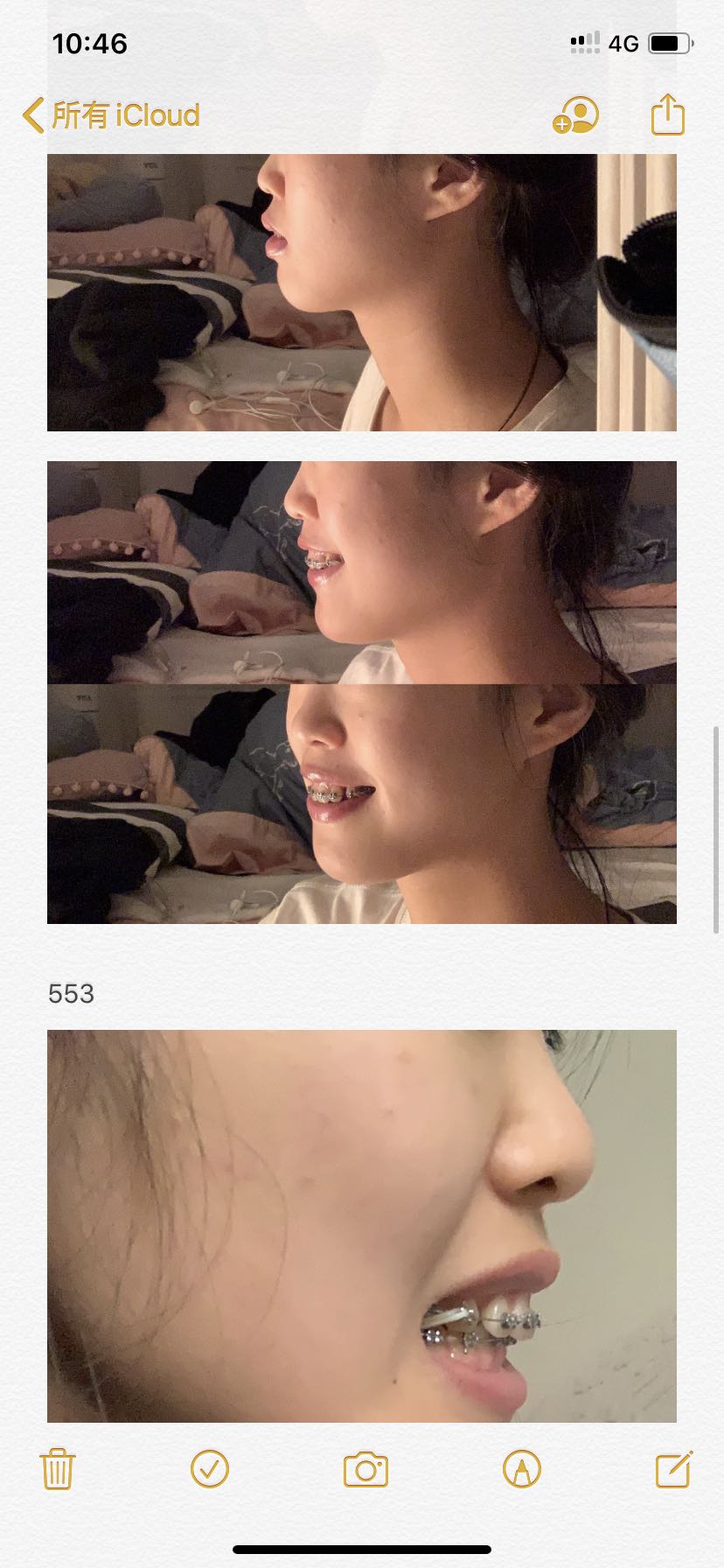This screenshot has height=1568, width=724.
Task: Compose a new note
Action: click(674, 1469)
